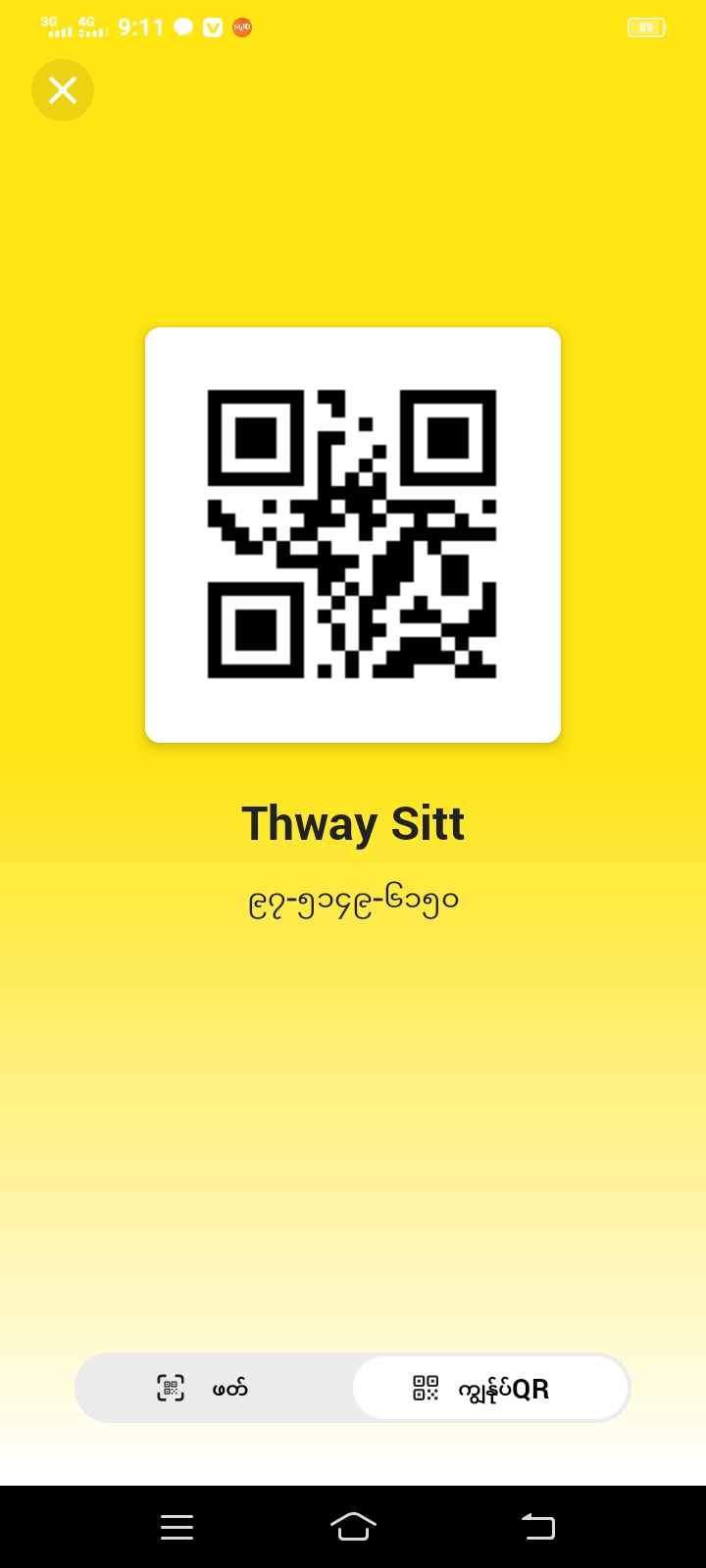Go to the system home screen
Screen dimensions: 706x1568
click(x=353, y=1526)
